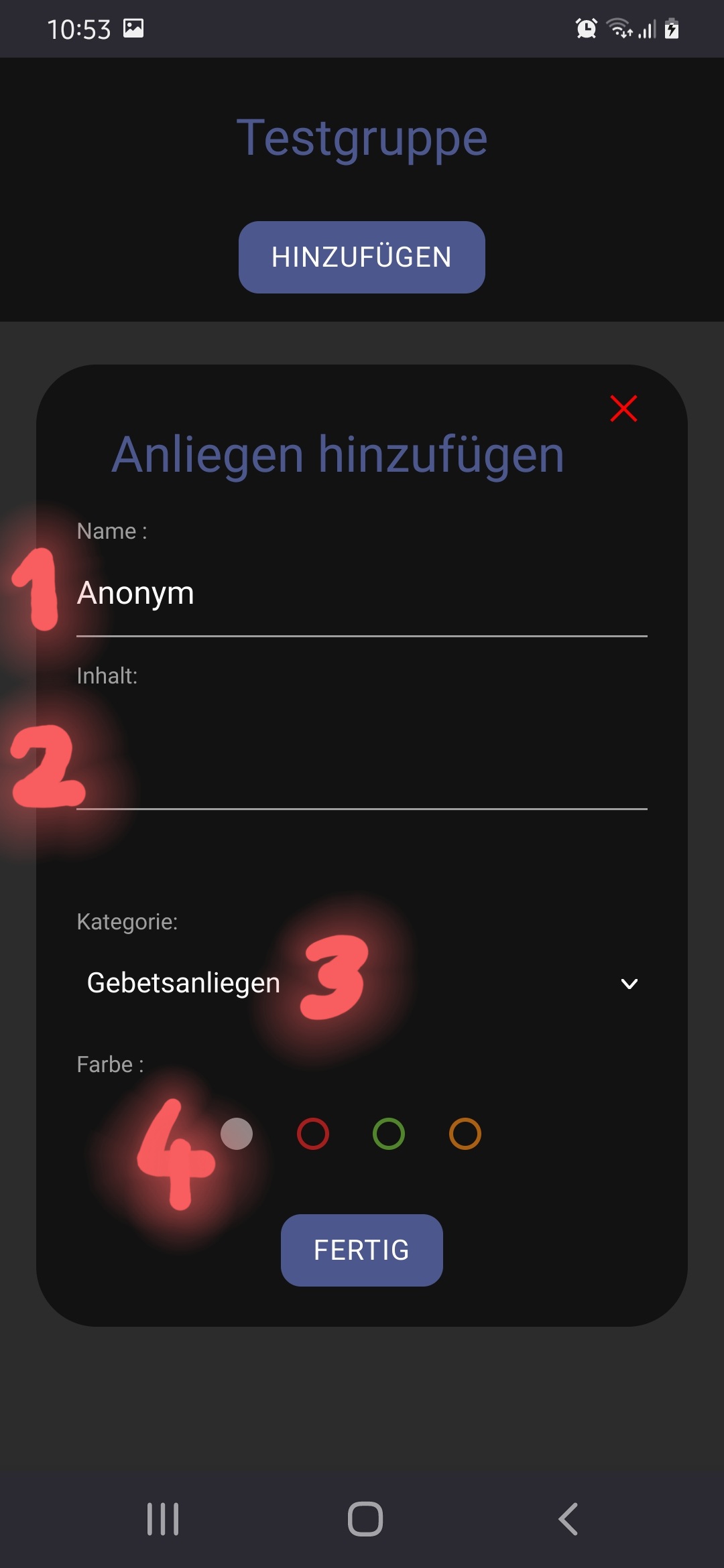Dismiss the Anliegen hinzufügen dialog

click(623, 409)
